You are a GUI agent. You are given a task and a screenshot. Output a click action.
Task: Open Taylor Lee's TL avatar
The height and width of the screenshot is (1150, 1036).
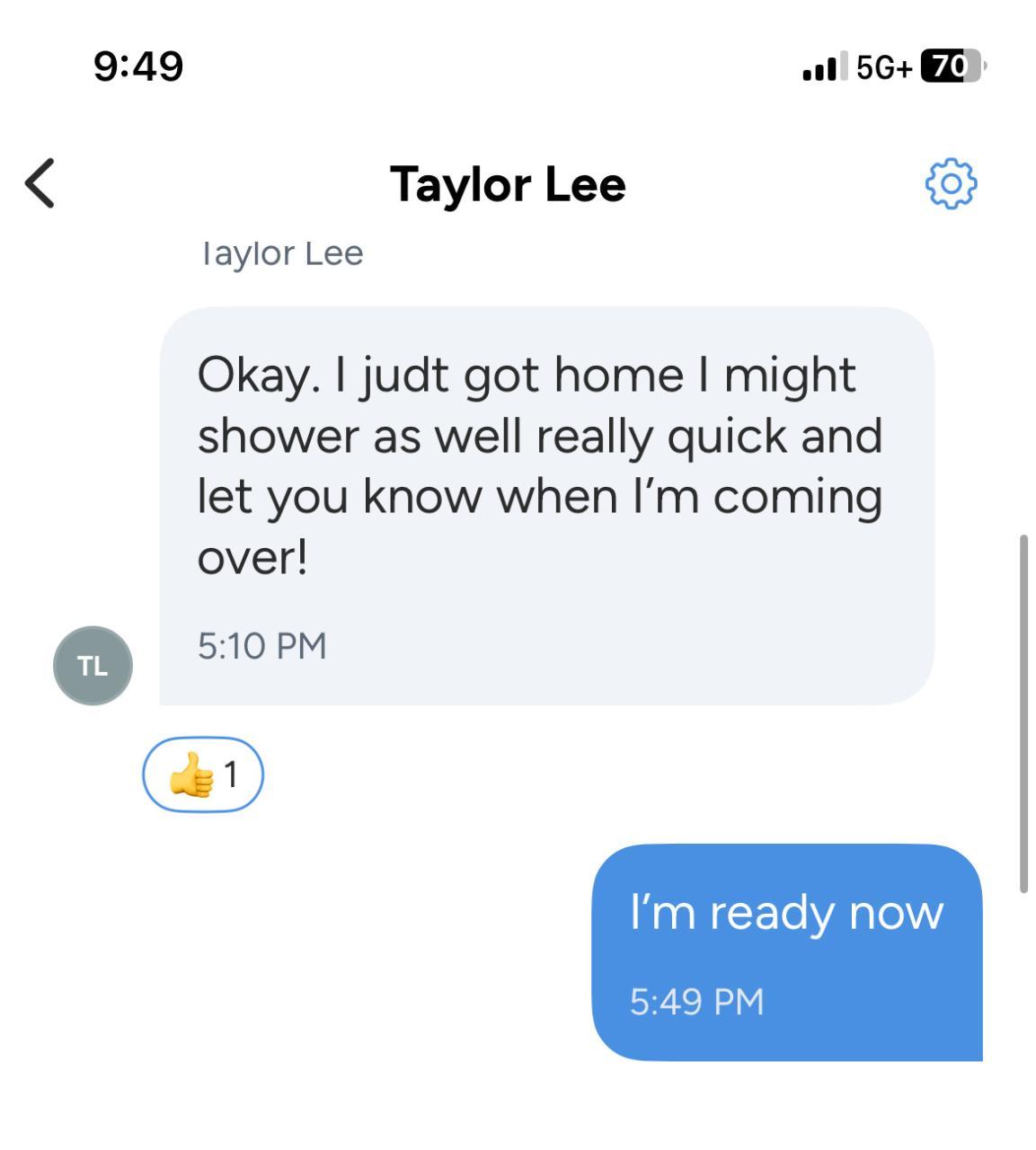pos(93,666)
